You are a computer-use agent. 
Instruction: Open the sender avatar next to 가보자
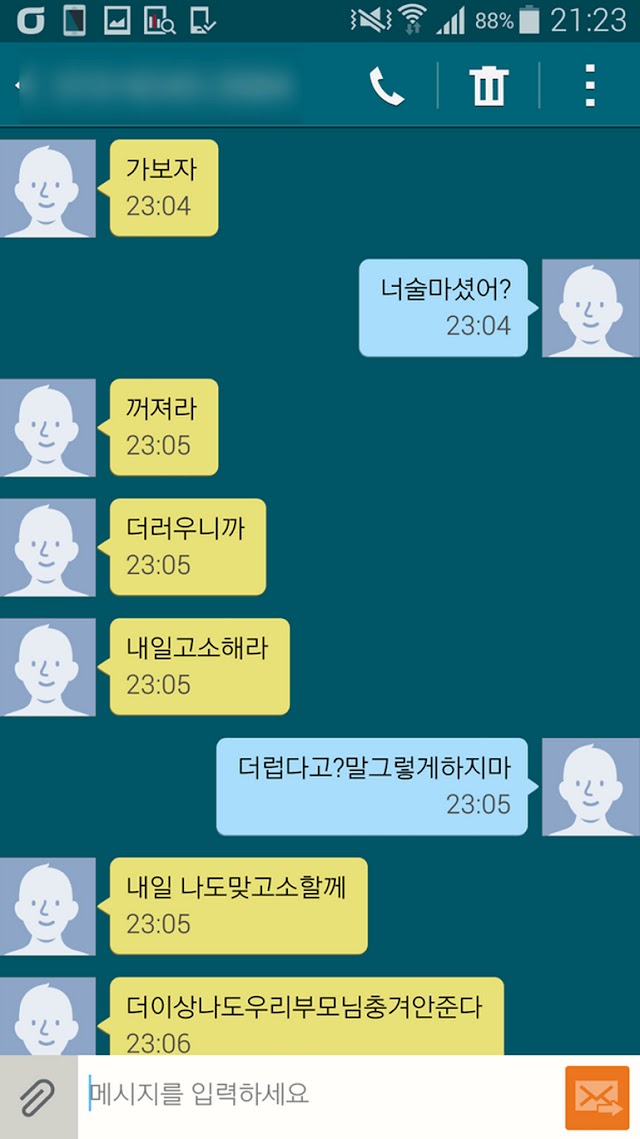click(x=47, y=188)
